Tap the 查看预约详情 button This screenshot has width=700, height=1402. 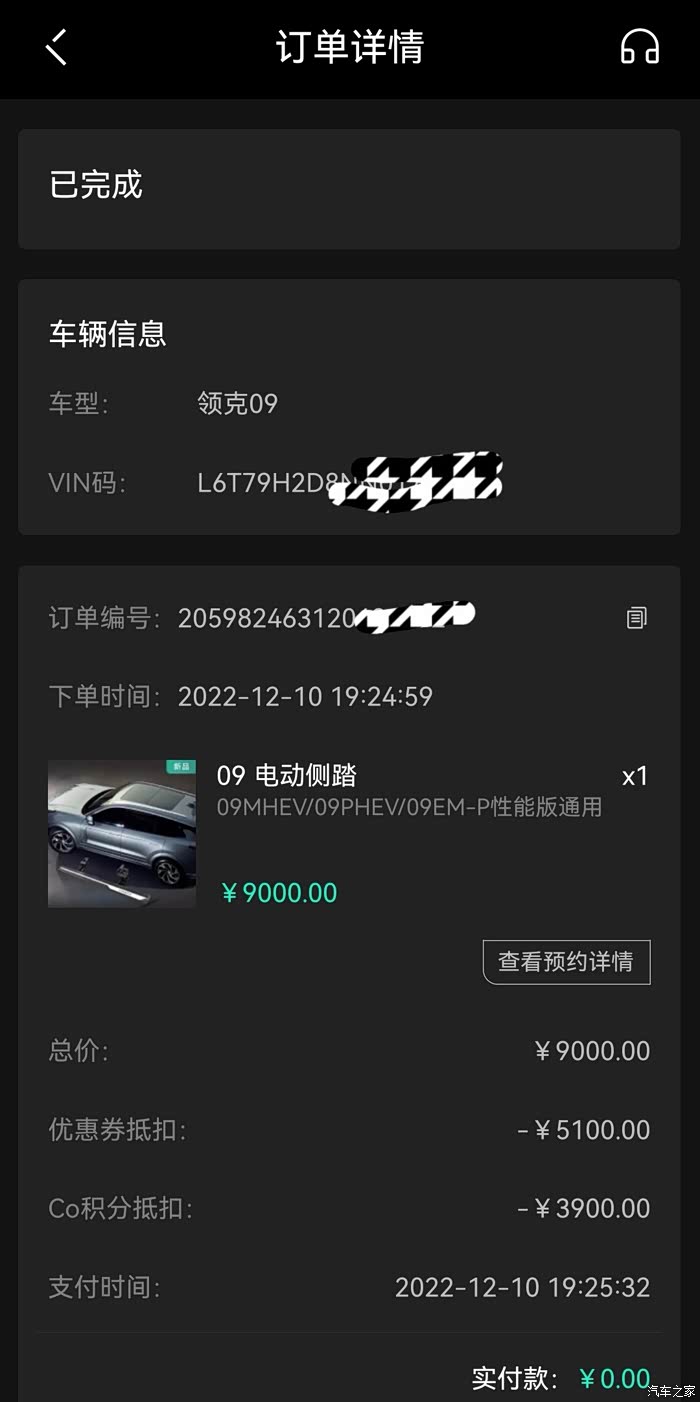click(x=566, y=962)
